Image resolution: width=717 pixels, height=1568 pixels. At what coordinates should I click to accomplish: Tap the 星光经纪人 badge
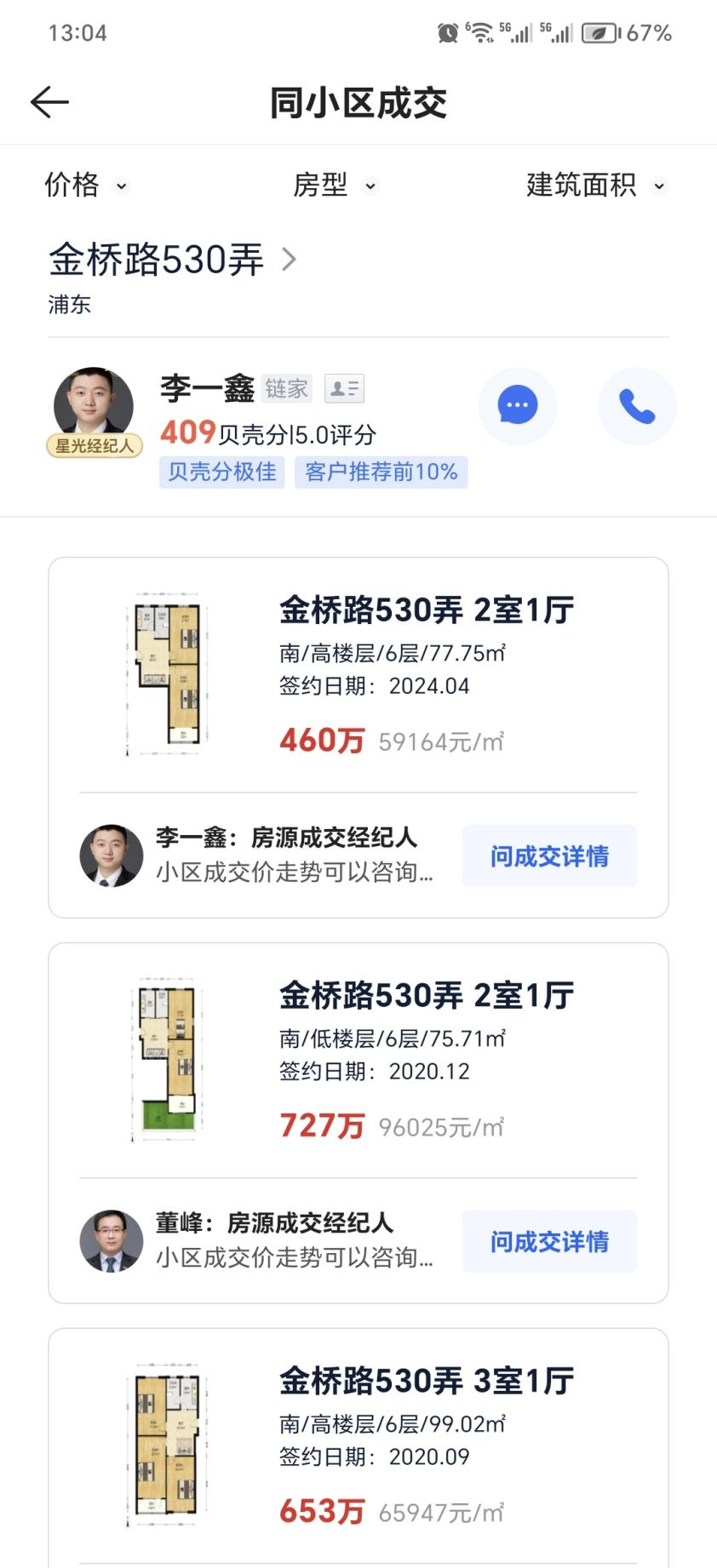[x=94, y=444]
